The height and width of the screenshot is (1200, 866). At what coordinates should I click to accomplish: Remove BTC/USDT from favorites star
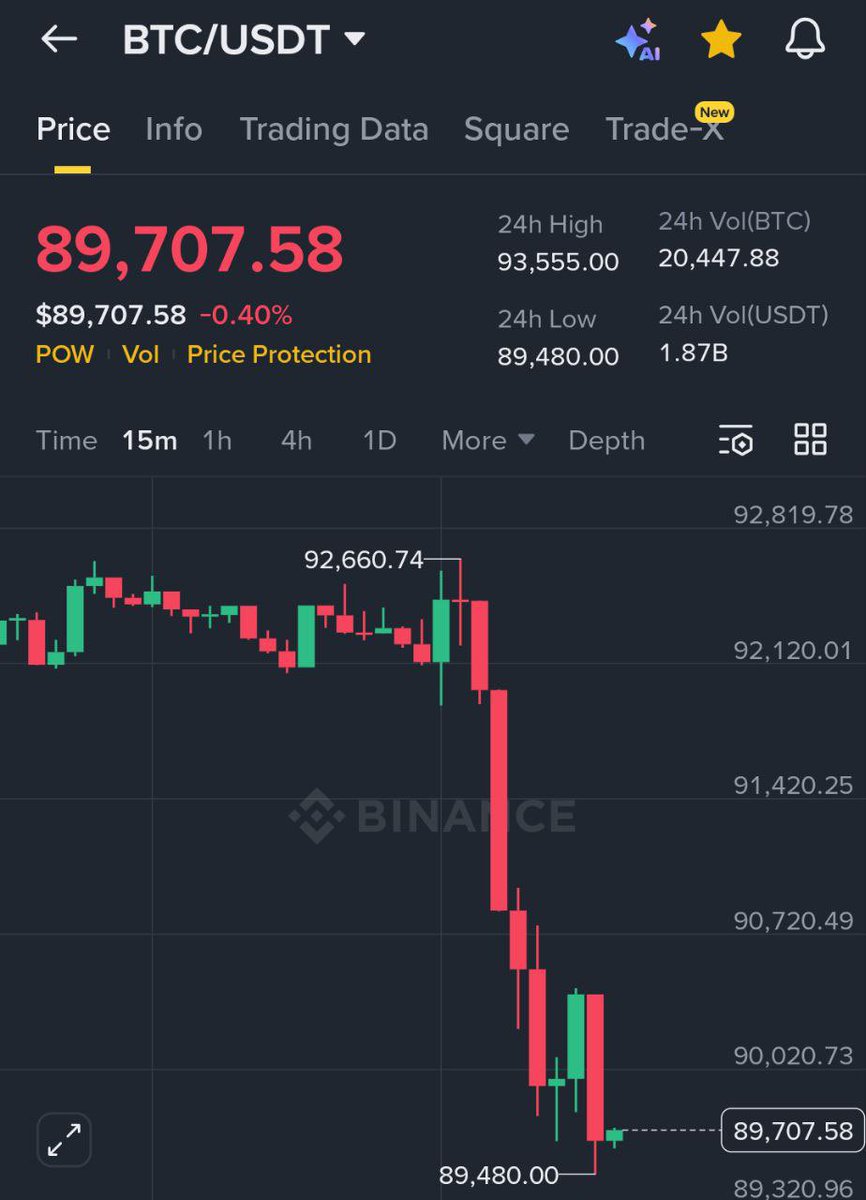(721, 40)
